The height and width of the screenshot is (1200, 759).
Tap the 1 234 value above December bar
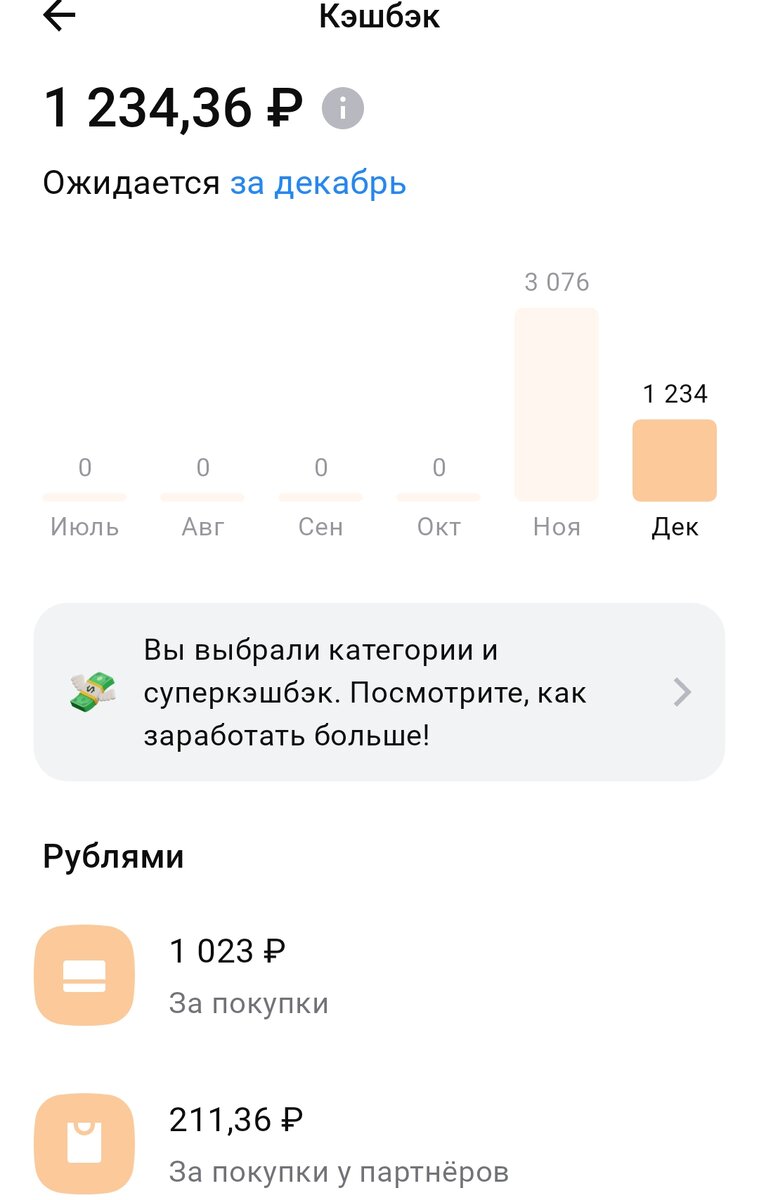click(675, 393)
